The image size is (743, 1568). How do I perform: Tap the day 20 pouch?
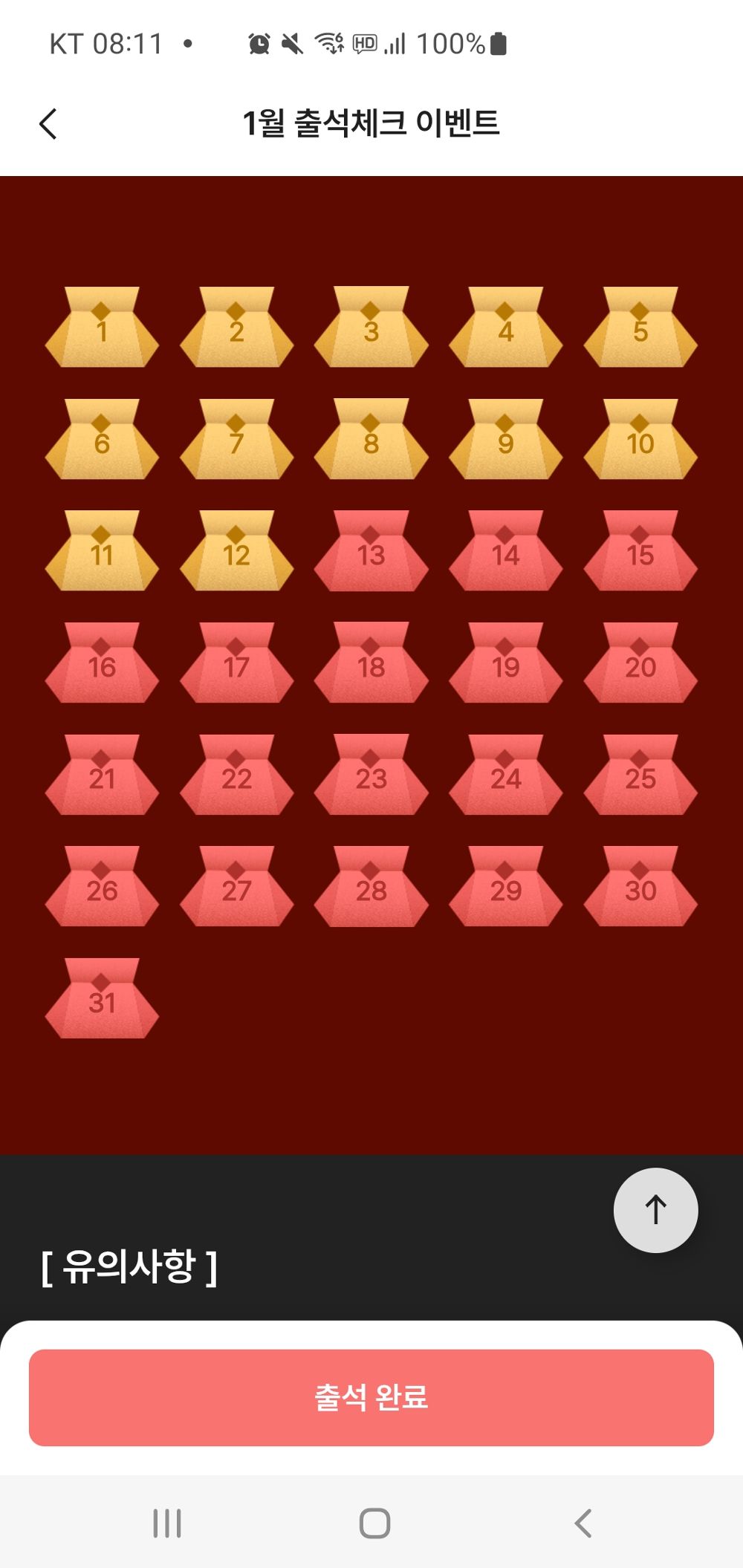[x=640, y=663]
